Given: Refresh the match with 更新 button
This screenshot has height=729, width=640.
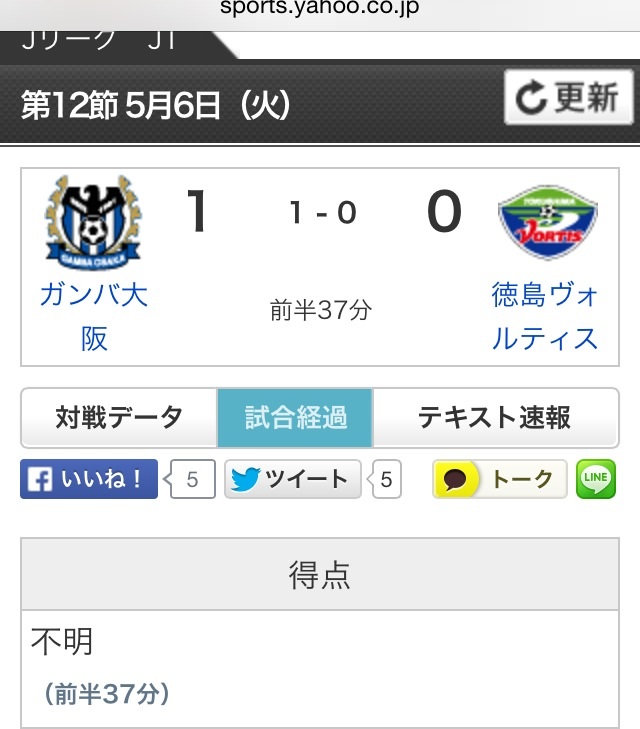Looking at the screenshot, I should coord(568,97).
